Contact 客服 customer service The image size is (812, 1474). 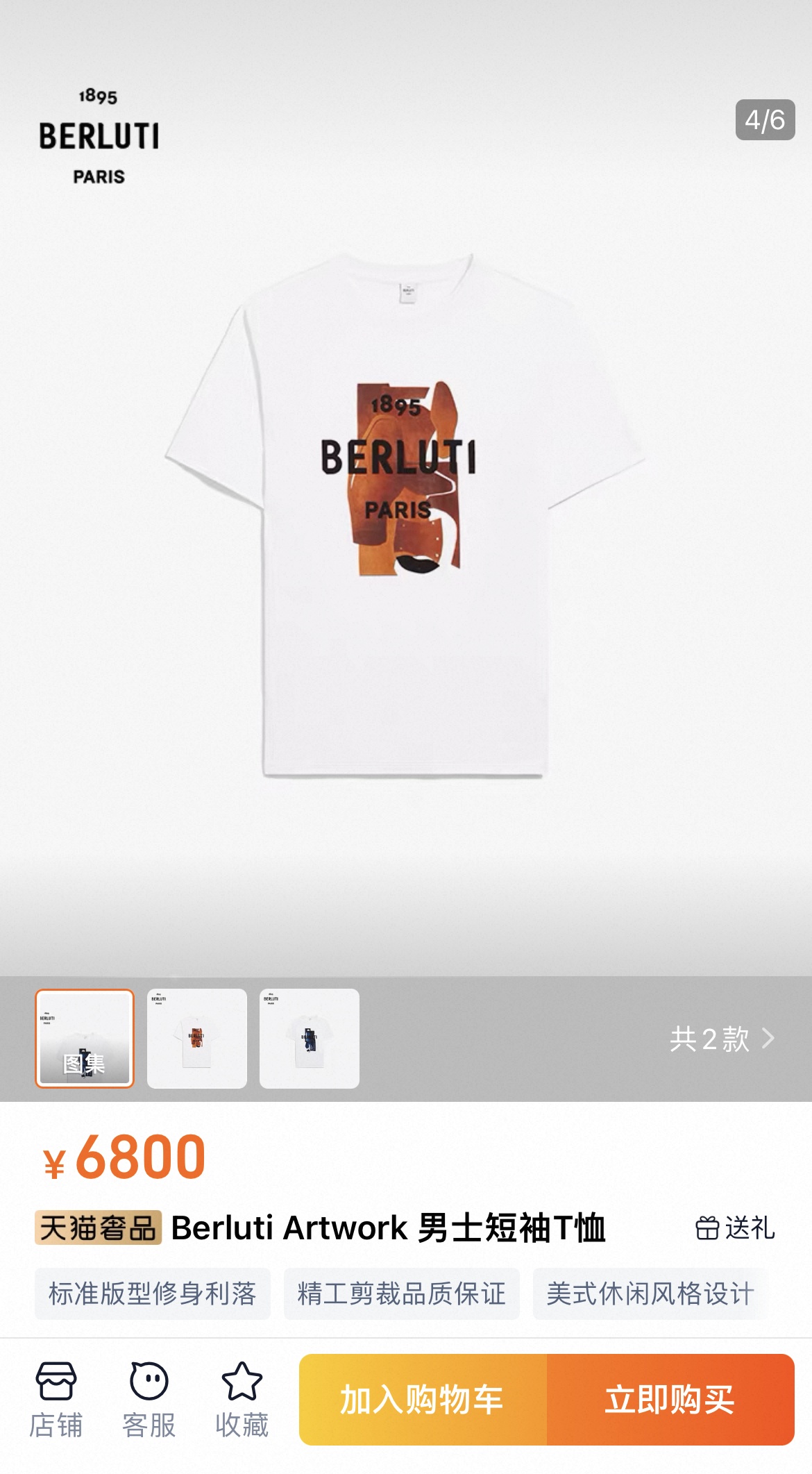[x=149, y=1399]
